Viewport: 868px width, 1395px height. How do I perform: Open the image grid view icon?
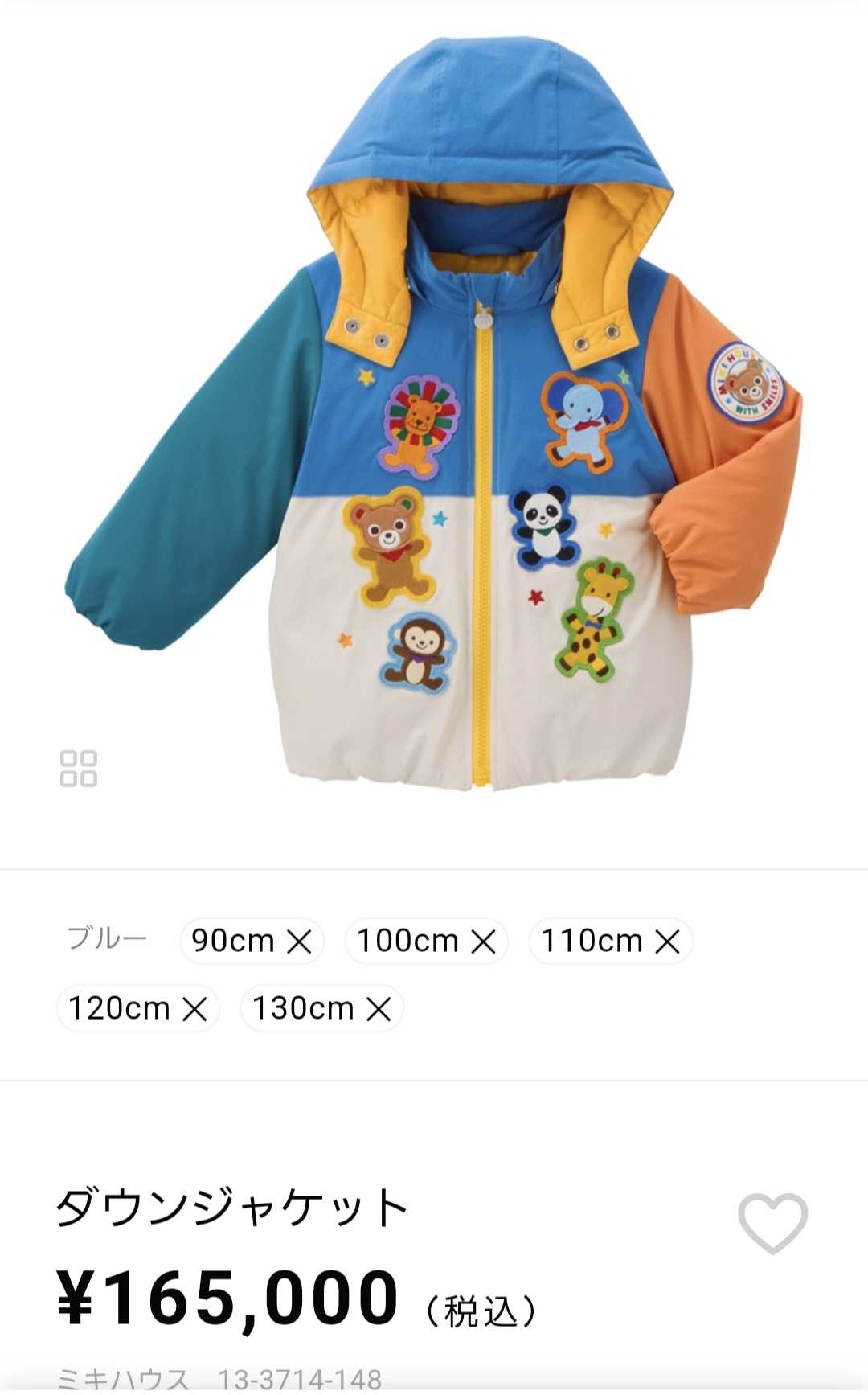[79, 769]
